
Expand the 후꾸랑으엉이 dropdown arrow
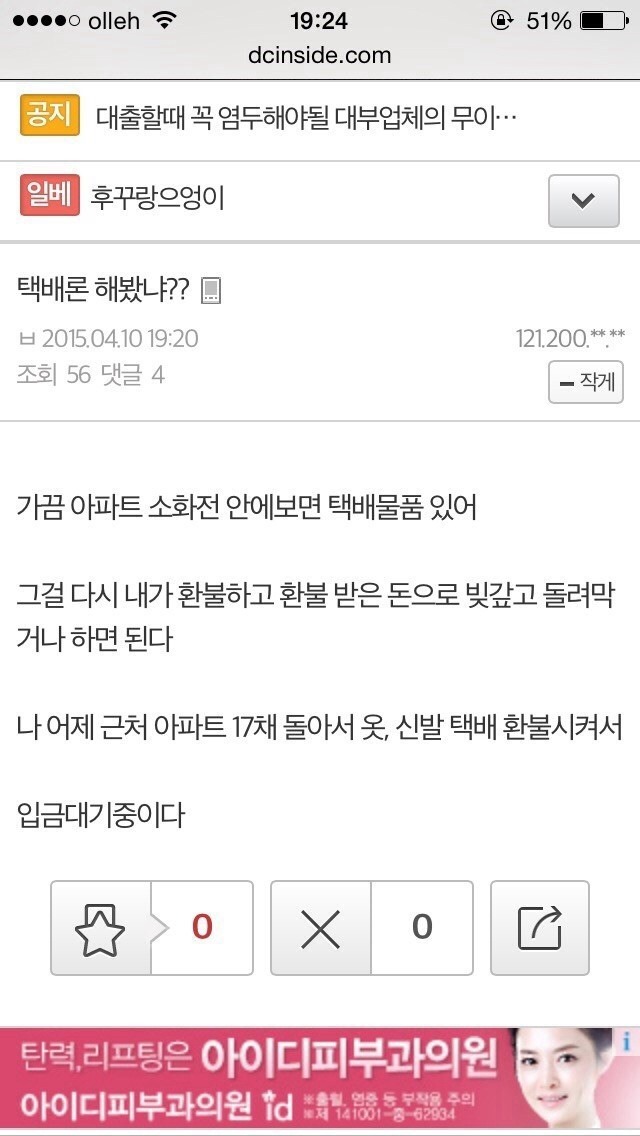(582, 200)
